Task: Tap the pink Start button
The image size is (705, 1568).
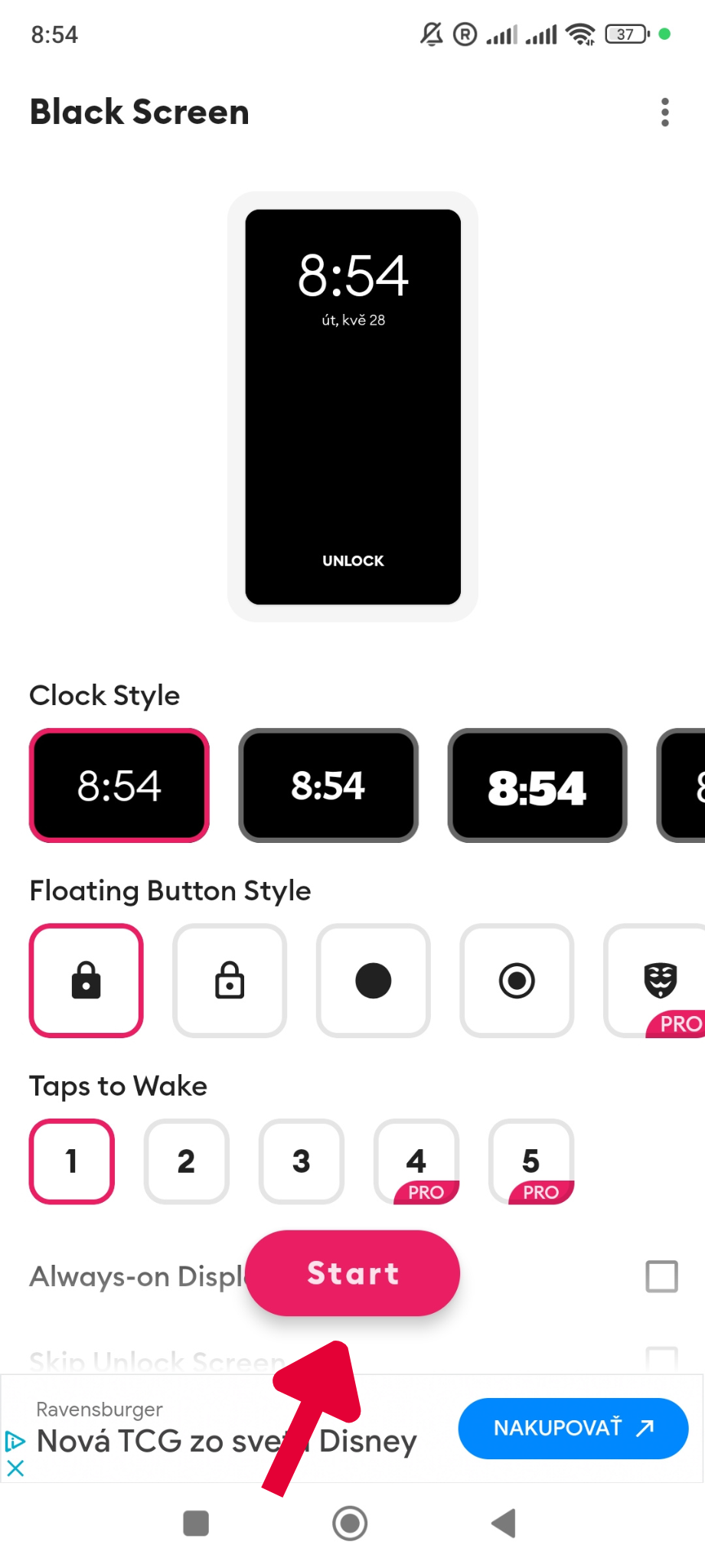Action: [353, 1273]
